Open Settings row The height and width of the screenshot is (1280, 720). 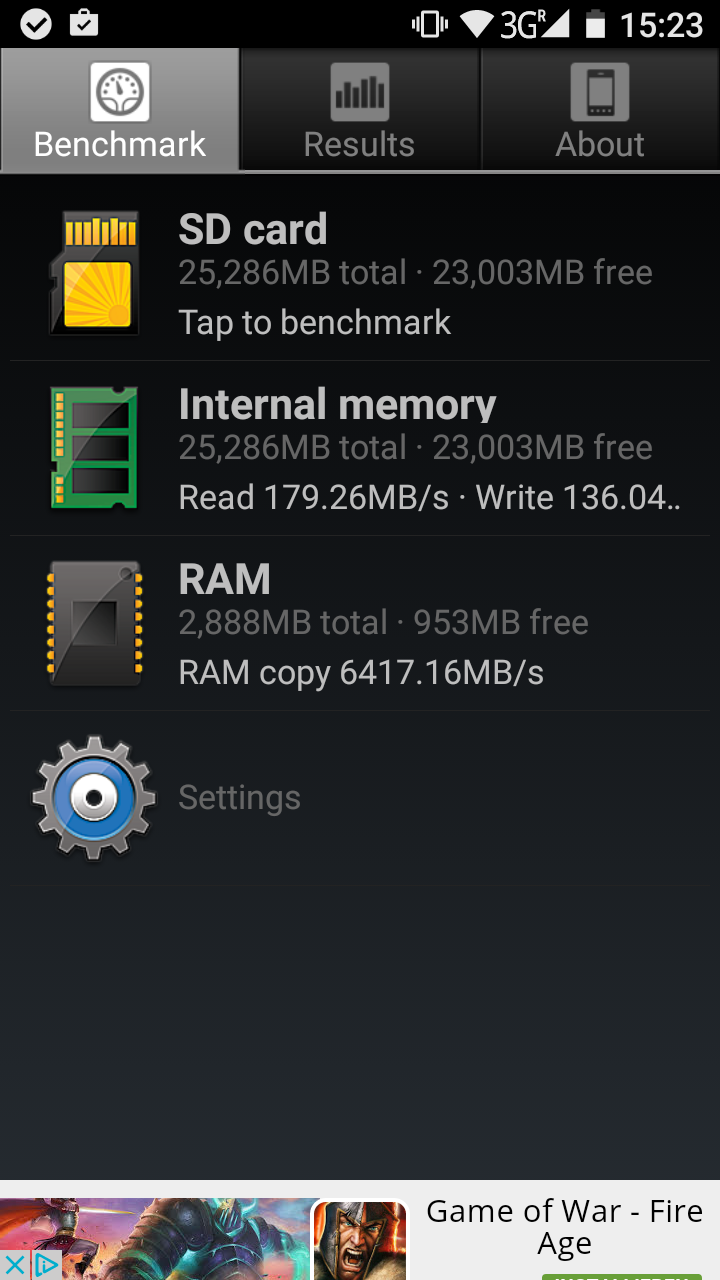point(360,798)
